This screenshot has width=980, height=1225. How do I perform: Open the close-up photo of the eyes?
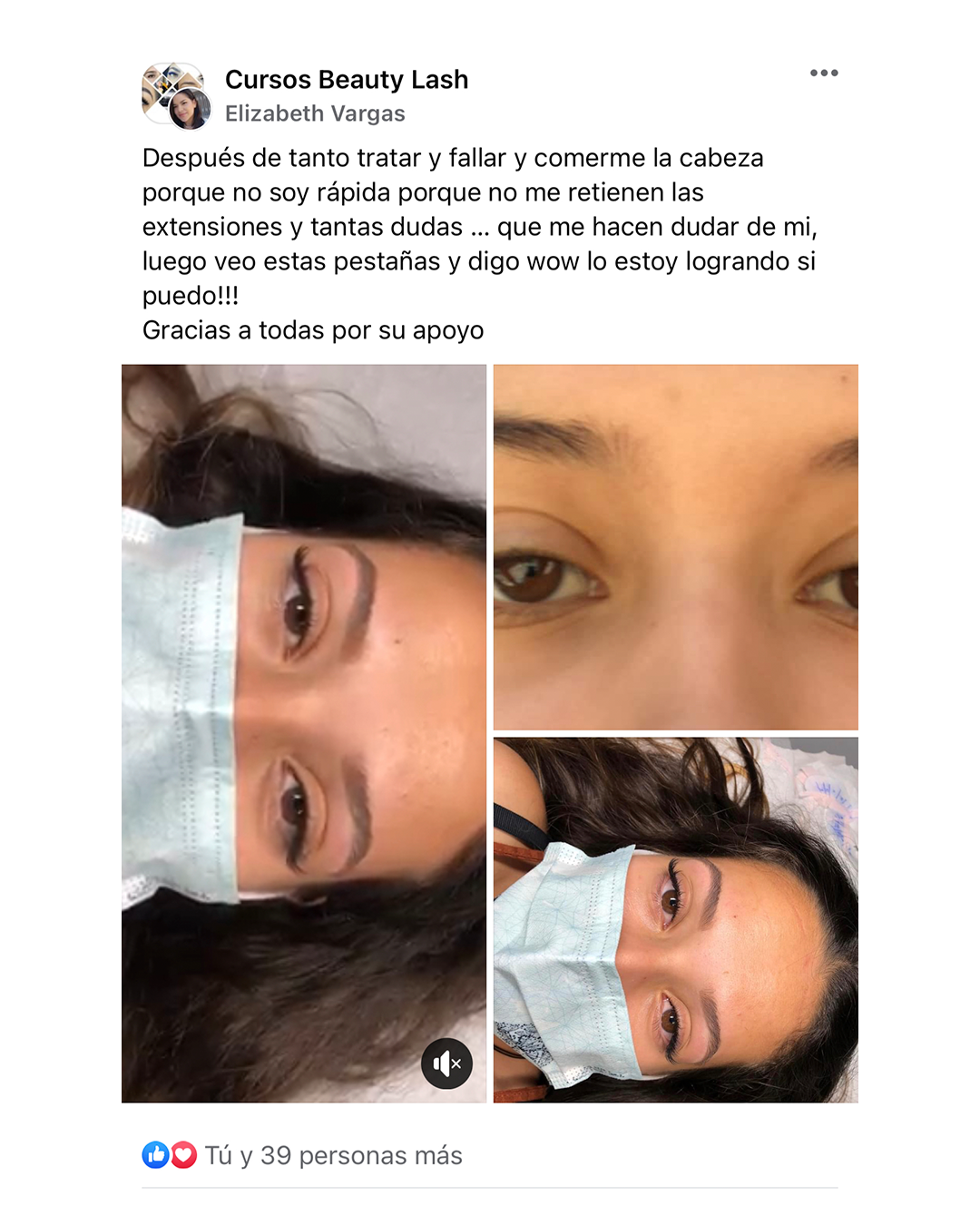point(675,546)
